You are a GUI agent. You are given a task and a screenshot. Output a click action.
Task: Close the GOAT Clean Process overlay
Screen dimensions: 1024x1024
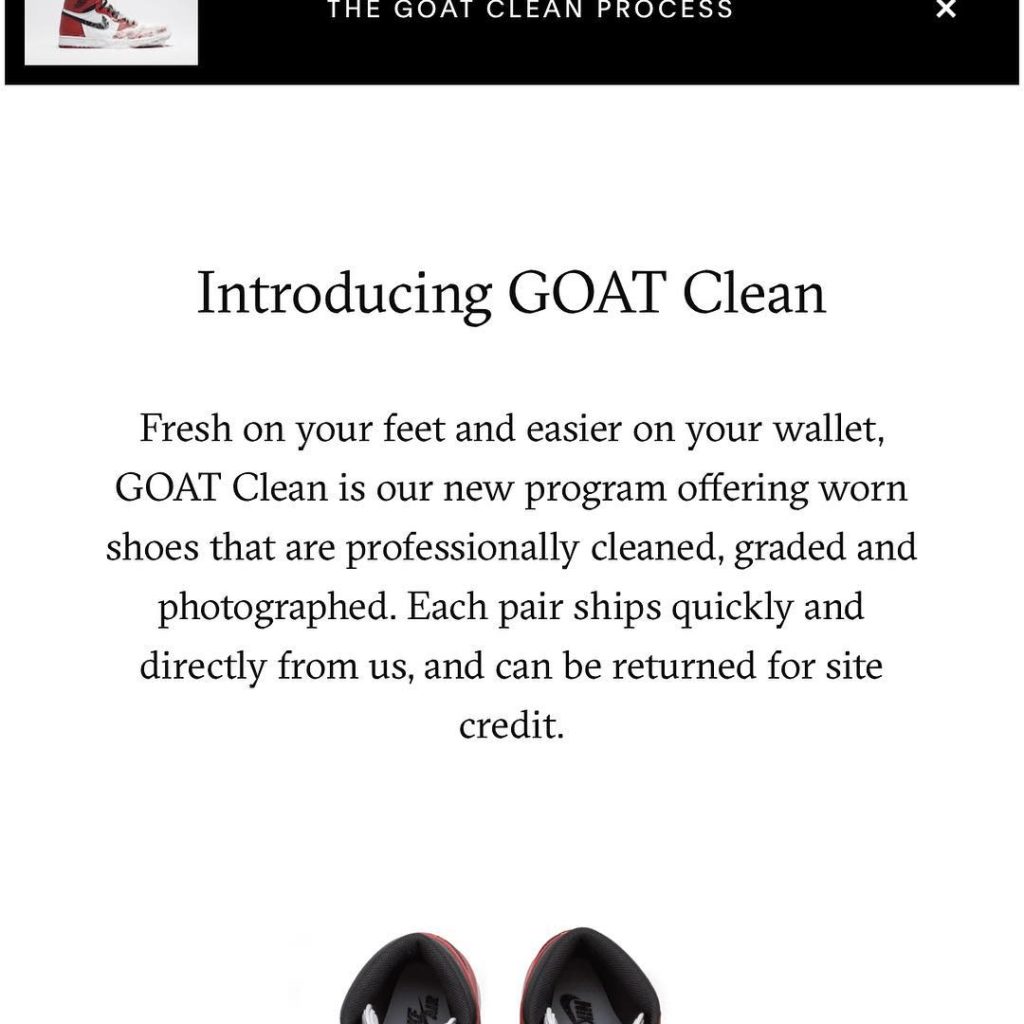pos(945,11)
